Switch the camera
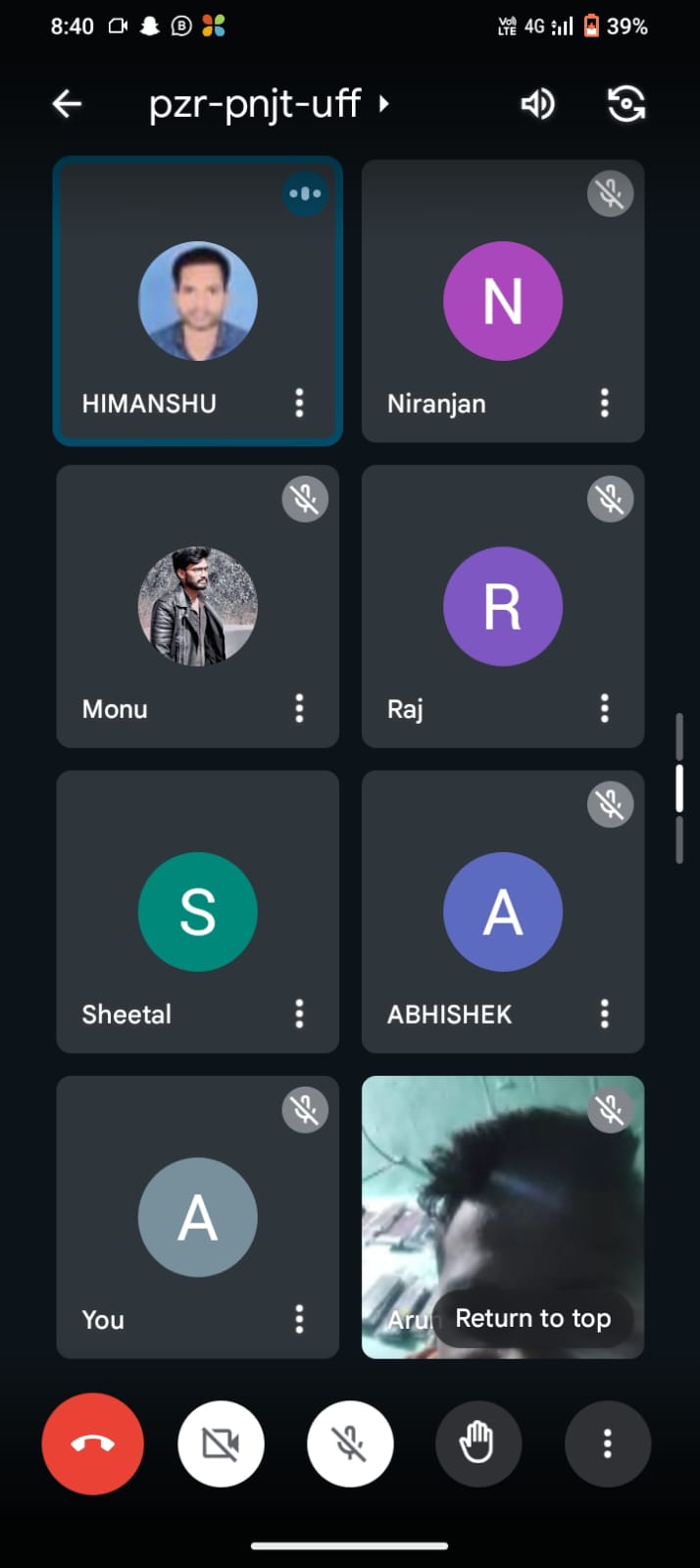 click(x=625, y=103)
